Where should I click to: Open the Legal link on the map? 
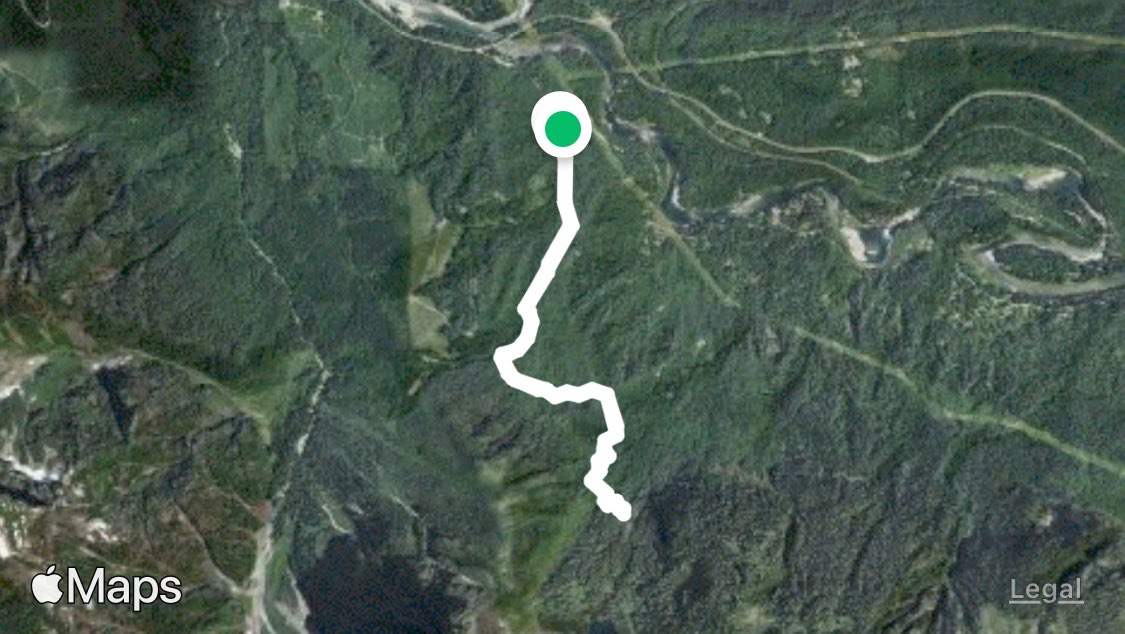[1046, 590]
